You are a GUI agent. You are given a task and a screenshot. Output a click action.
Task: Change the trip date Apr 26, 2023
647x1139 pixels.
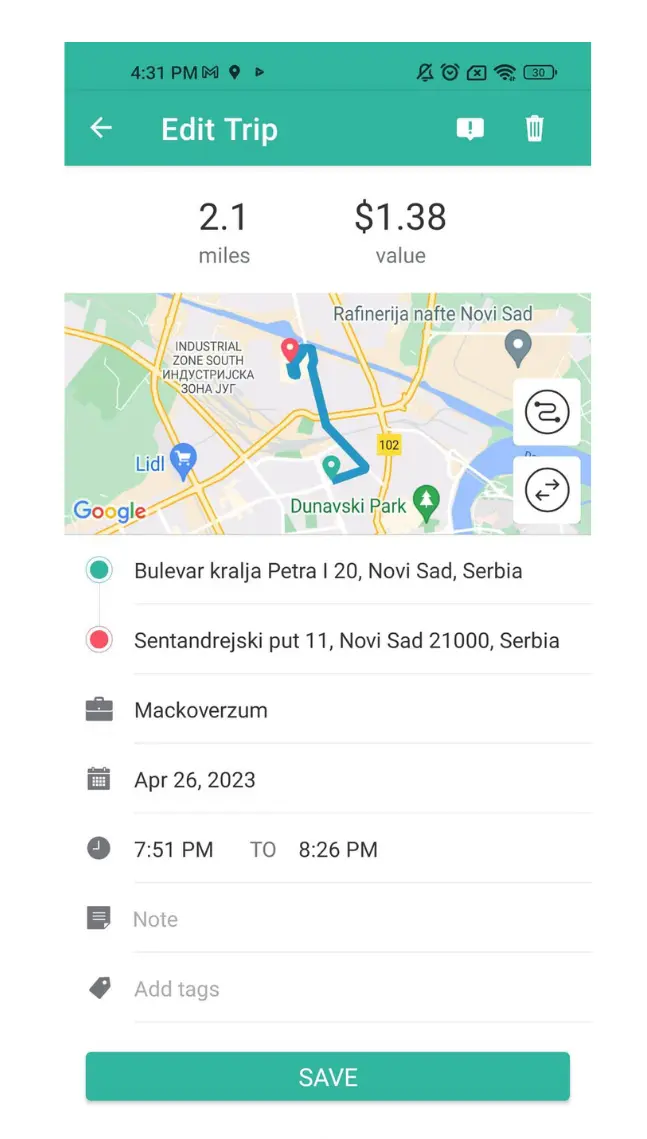pyautogui.click(x=195, y=780)
